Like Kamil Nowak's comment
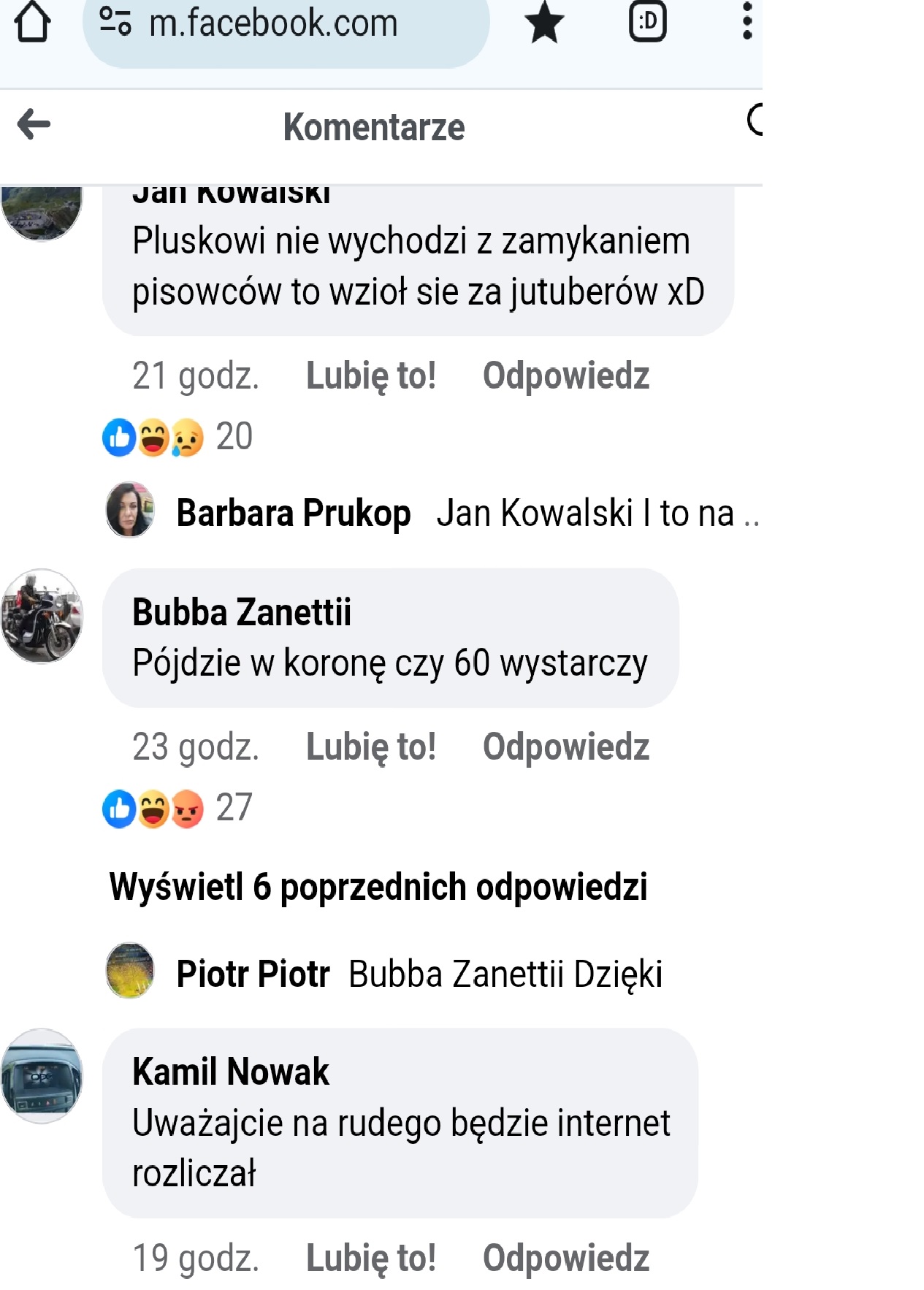 [x=370, y=1258]
